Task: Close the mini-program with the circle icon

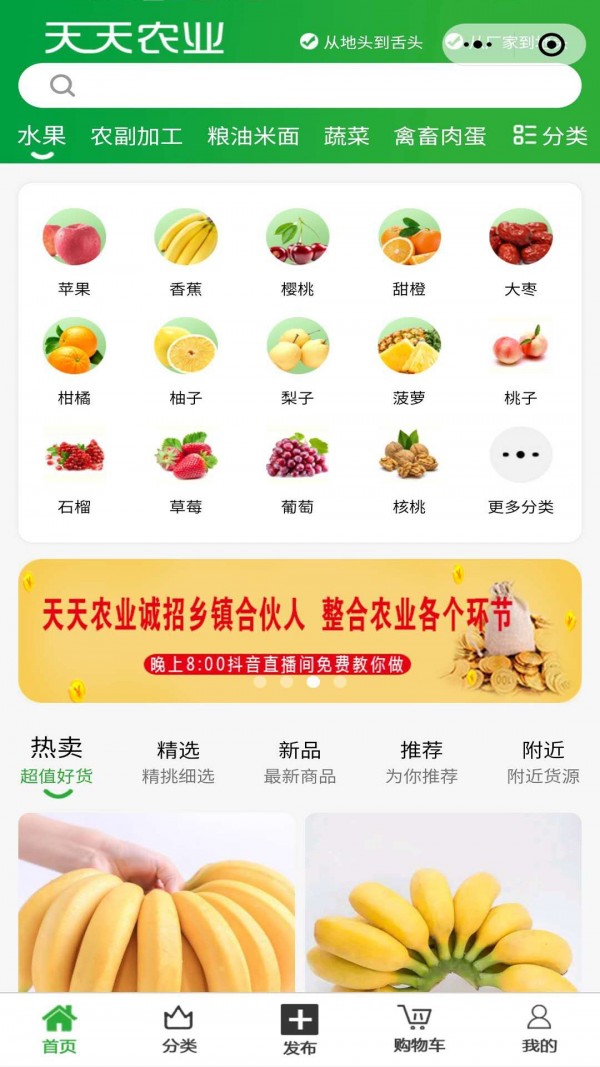Action: pyautogui.click(x=551, y=44)
